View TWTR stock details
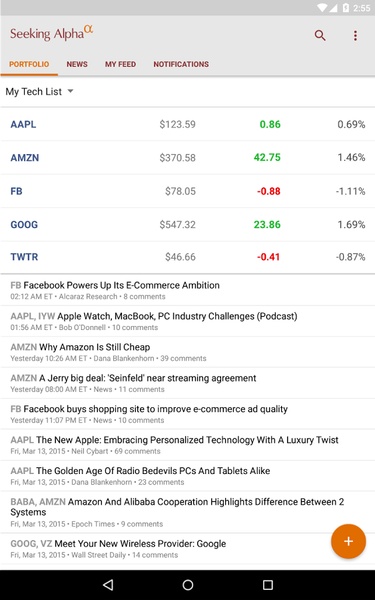 coord(188,257)
